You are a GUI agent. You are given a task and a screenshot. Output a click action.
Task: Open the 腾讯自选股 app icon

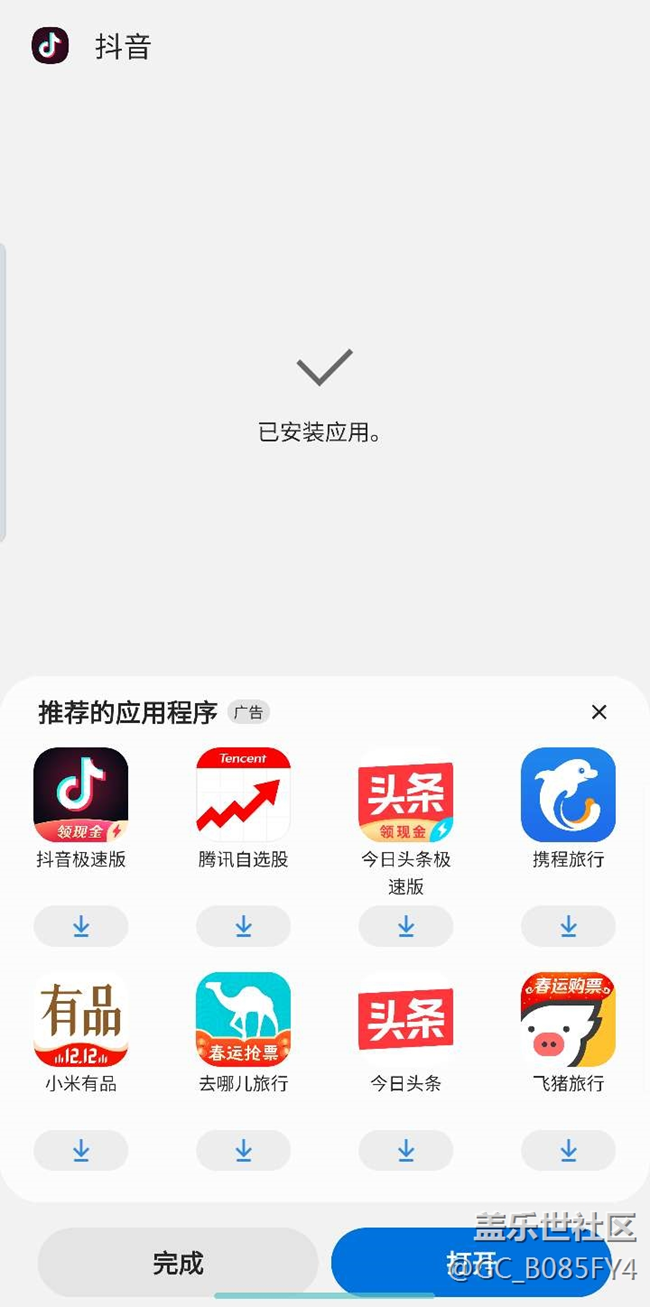243,795
